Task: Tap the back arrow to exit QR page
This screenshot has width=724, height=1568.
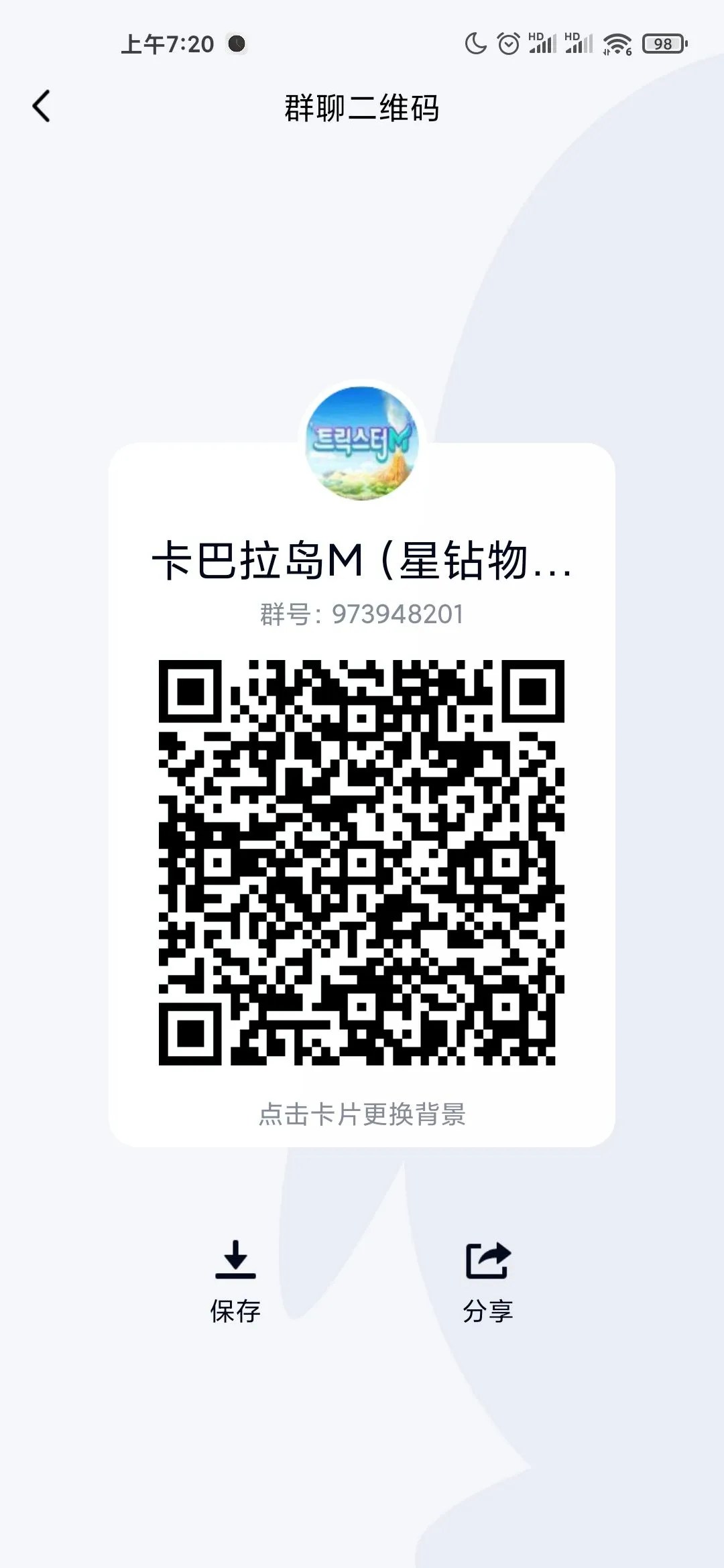Action: coord(42,106)
